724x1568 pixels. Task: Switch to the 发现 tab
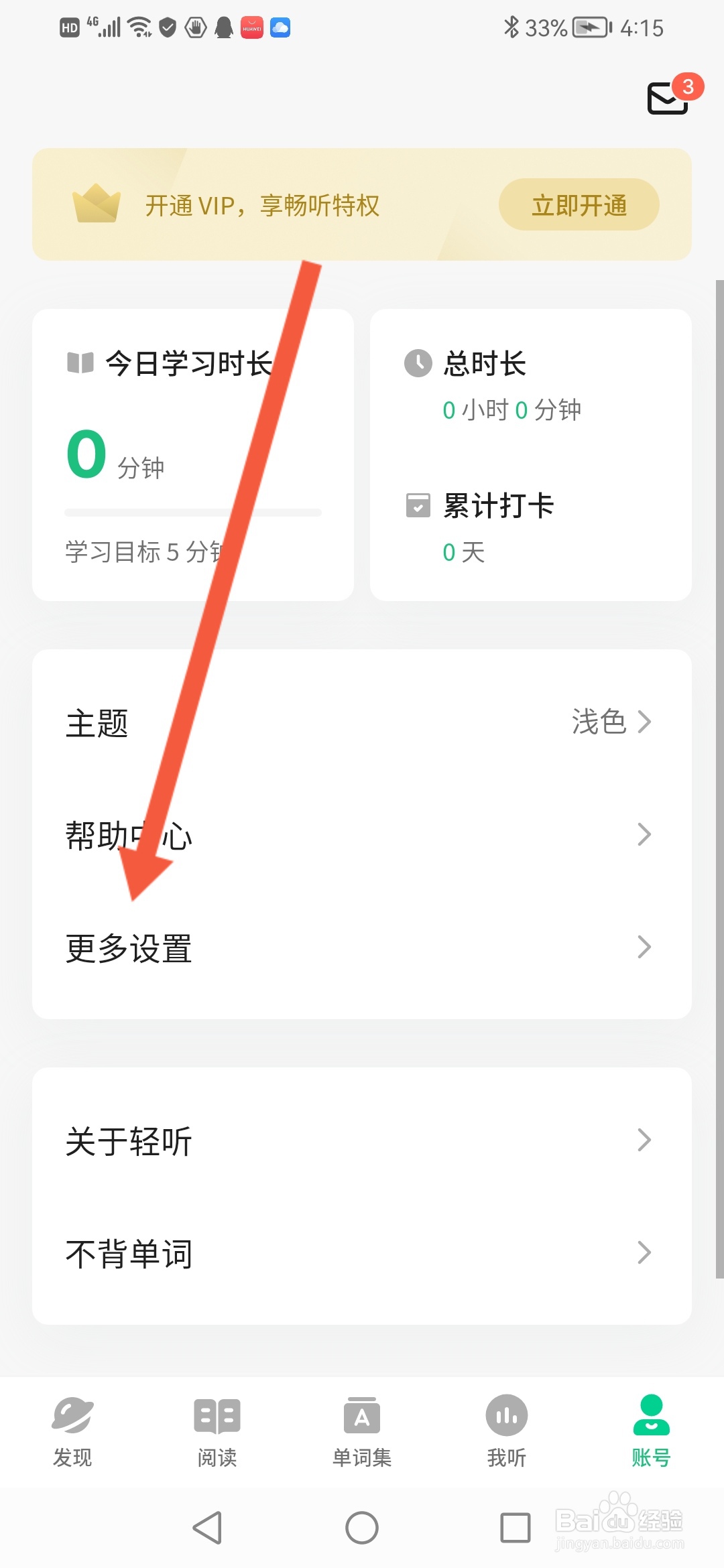[x=72, y=1434]
